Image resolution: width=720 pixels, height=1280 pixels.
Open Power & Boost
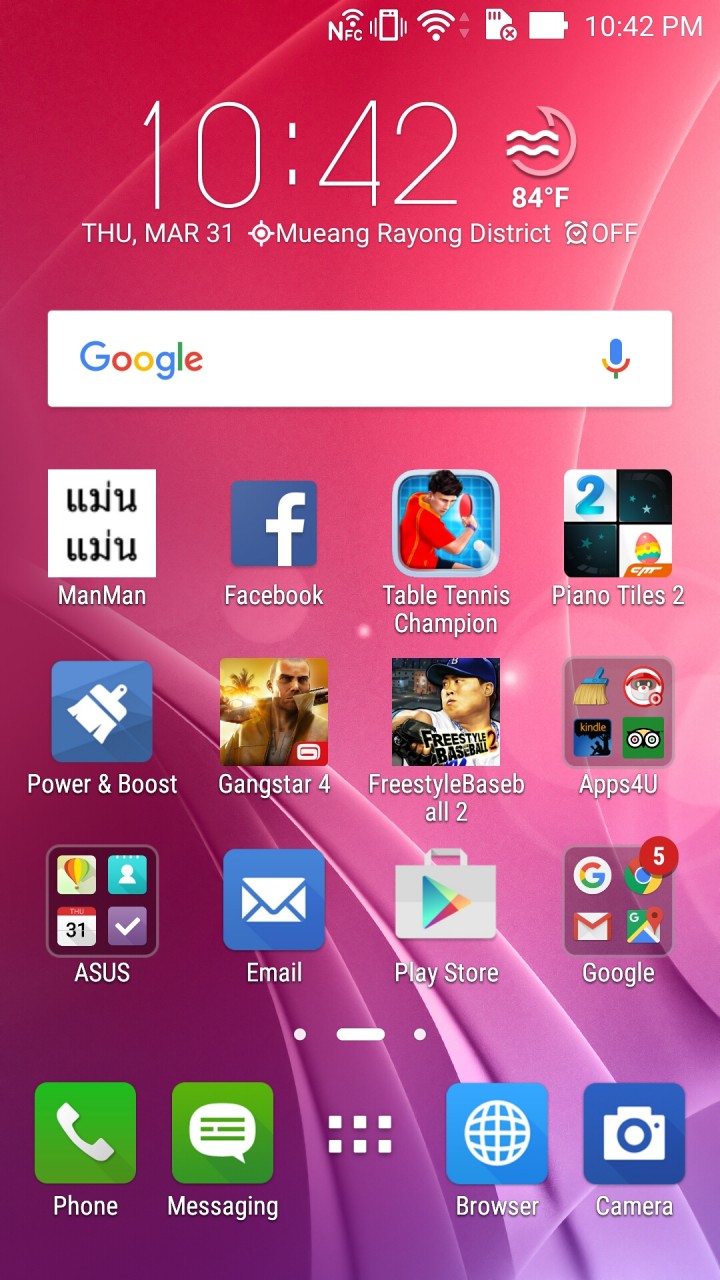[102, 712]
